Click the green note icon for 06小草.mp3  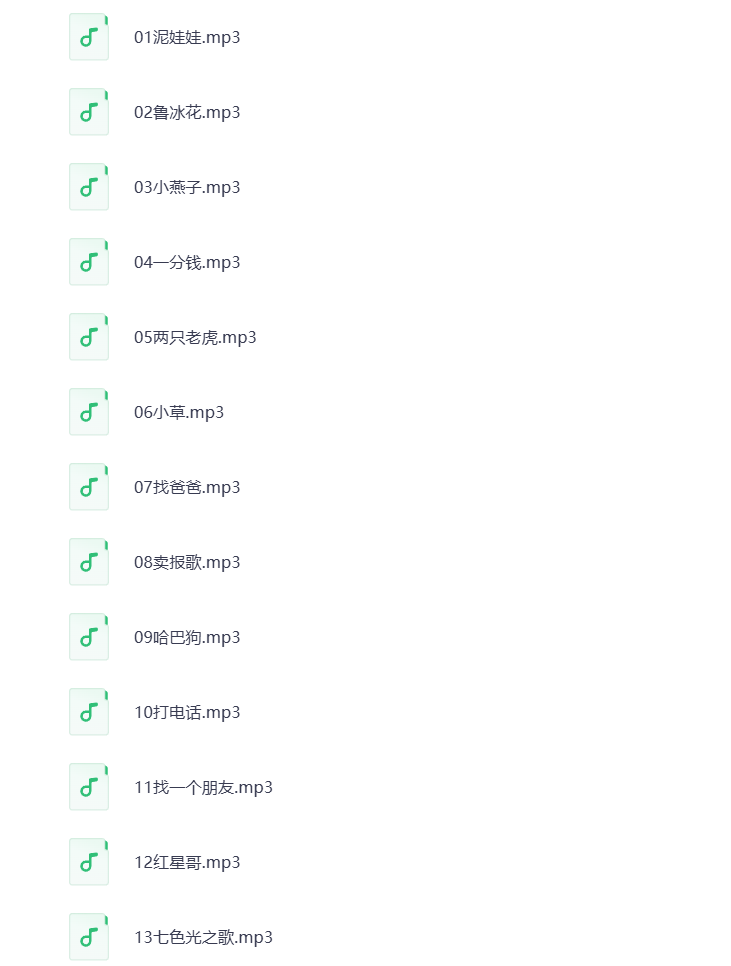pyautogui.click(x=88, y=412)
